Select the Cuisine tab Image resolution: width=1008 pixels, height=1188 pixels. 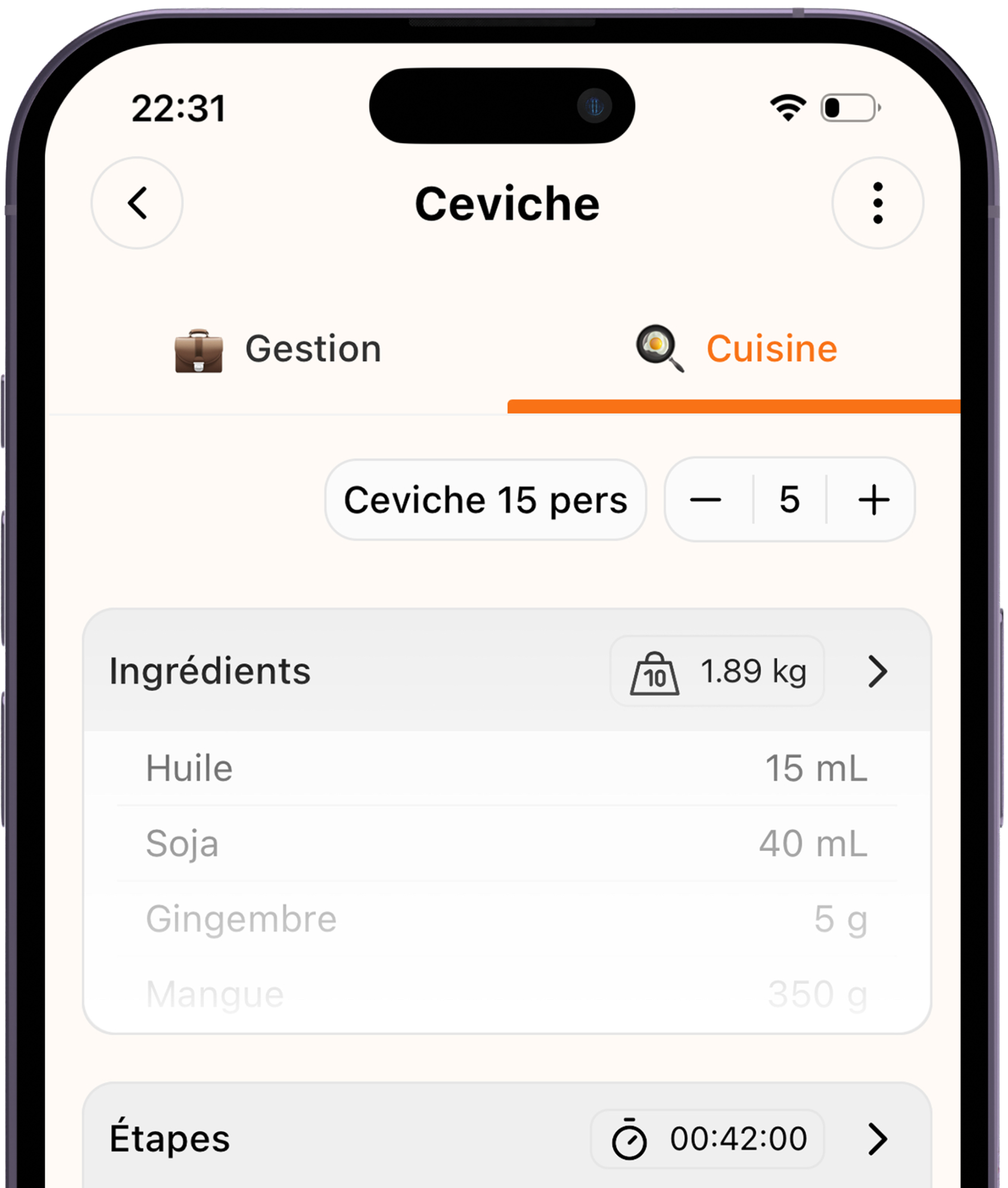point(737,349)
